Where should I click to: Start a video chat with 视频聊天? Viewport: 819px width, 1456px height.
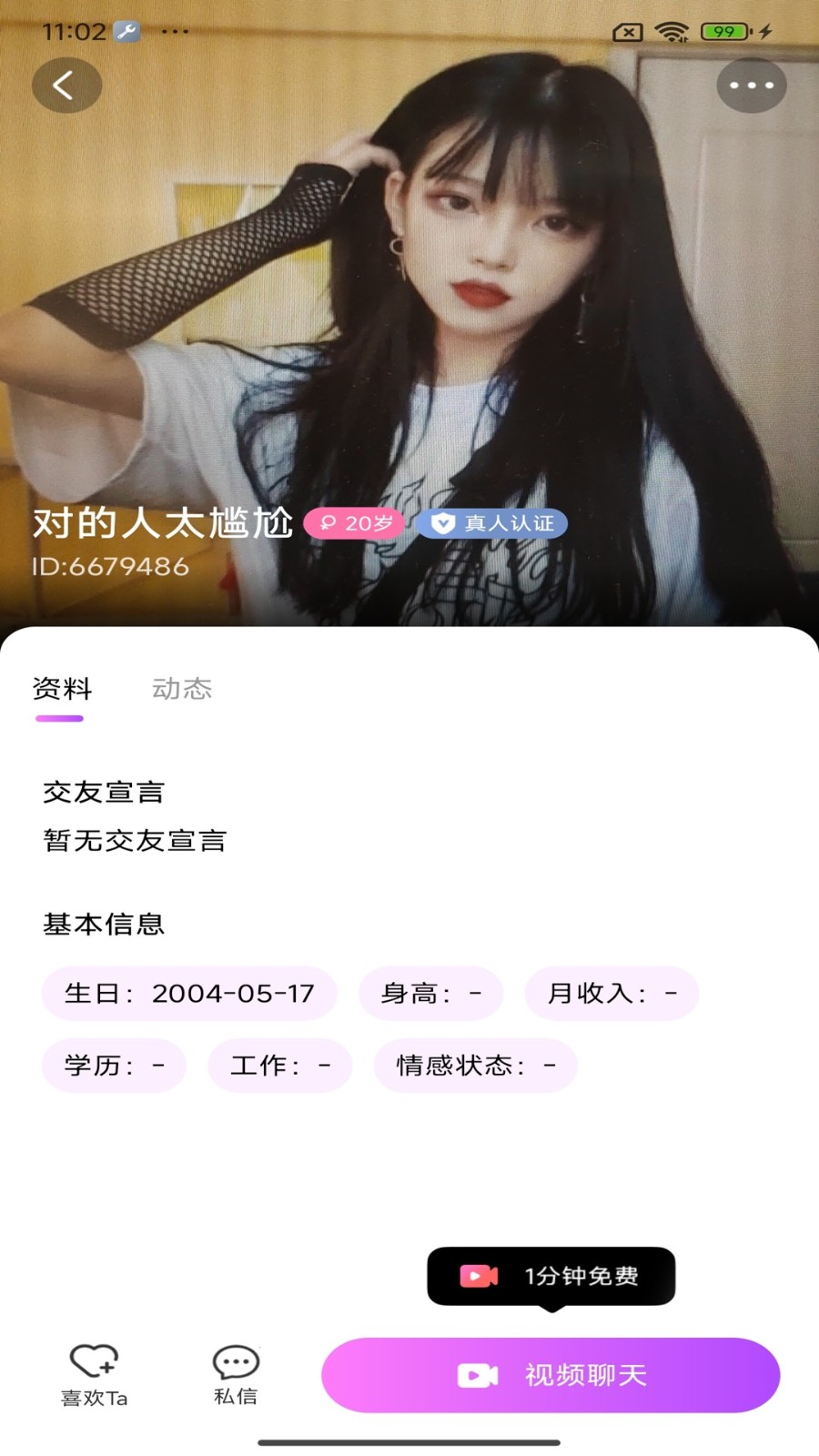click(x=551, y=1375)
